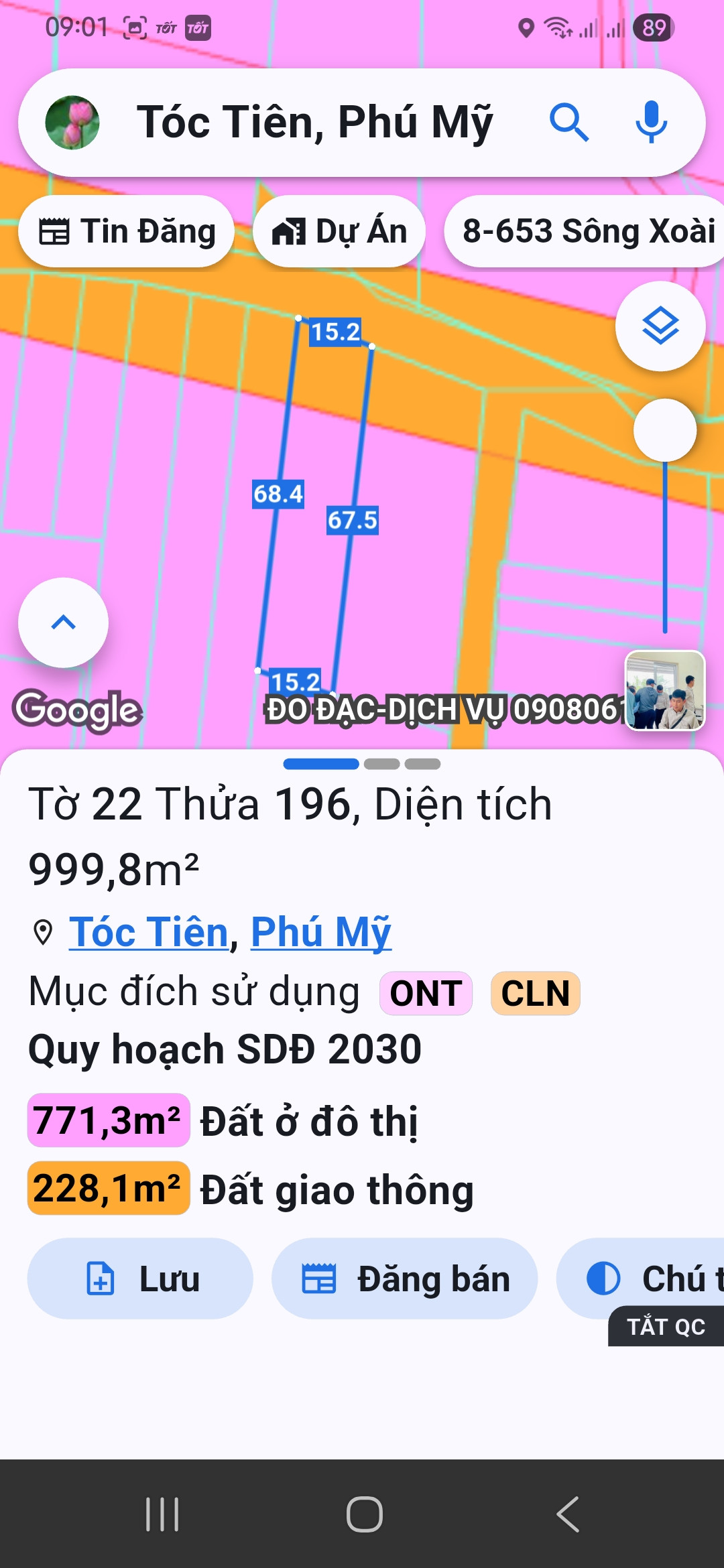Open the Phú Mỹ link
This screenshot has height=1568, width=724.
(321, 932)
